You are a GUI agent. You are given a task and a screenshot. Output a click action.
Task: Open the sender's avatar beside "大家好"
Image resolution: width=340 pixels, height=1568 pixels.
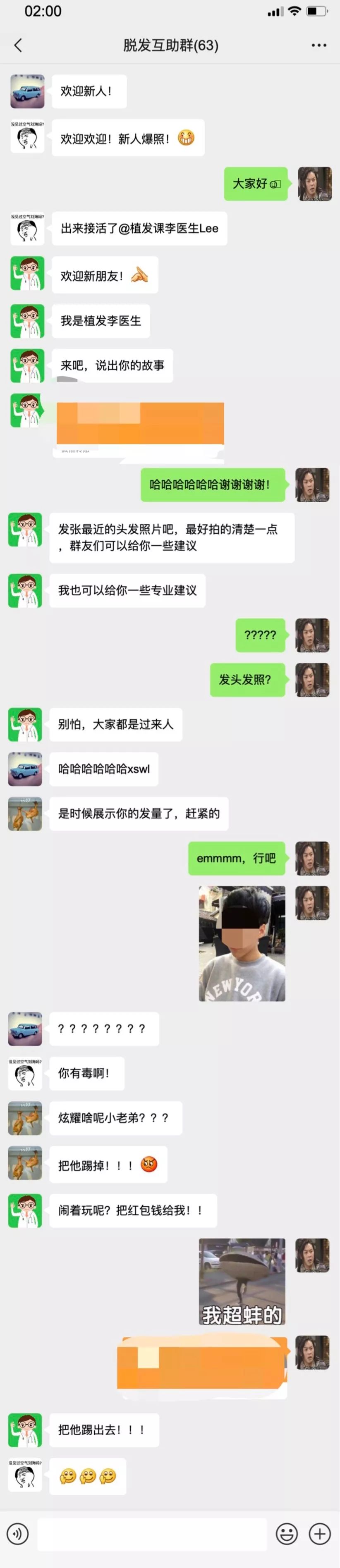pyautogui.click(x=314, y=183)
